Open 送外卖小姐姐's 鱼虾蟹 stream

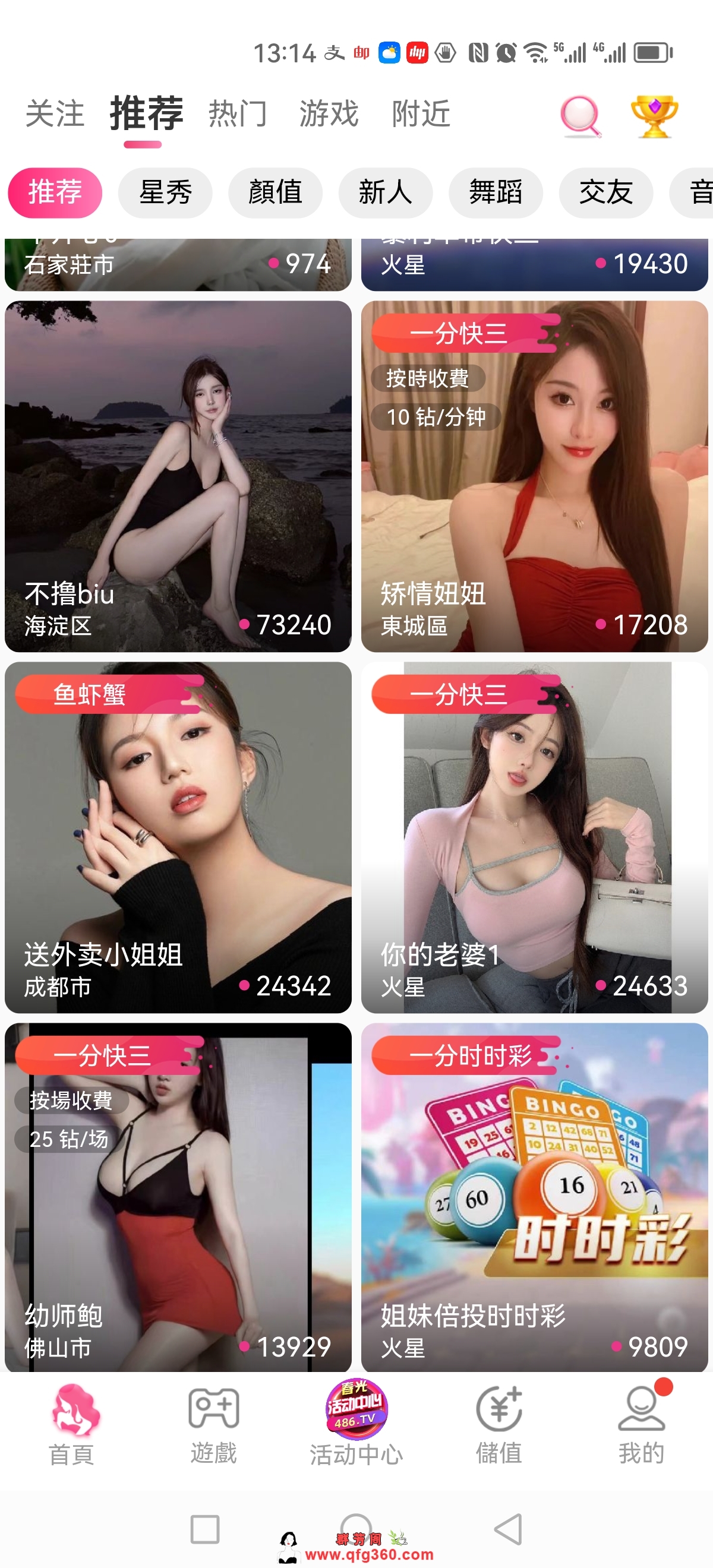point(178,834)
